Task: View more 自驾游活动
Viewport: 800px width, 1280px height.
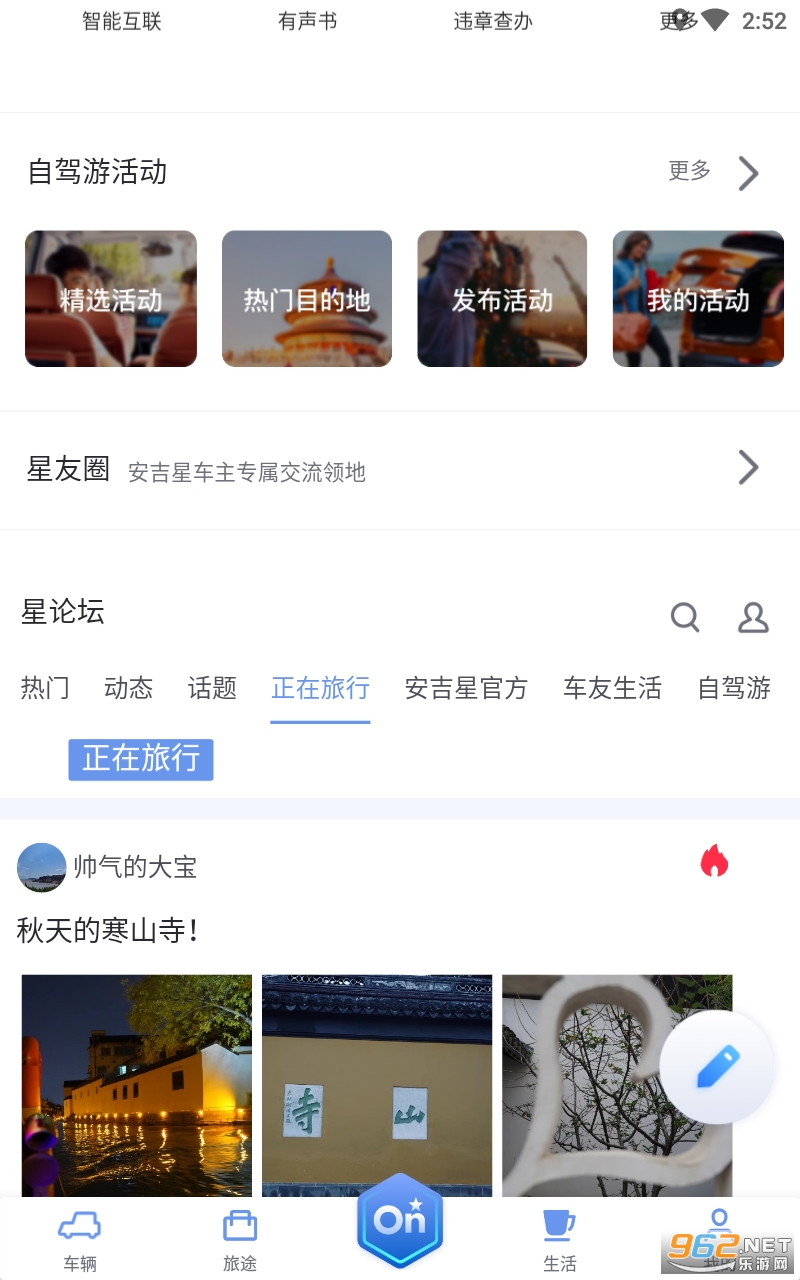Action: [x=714, y=172]
